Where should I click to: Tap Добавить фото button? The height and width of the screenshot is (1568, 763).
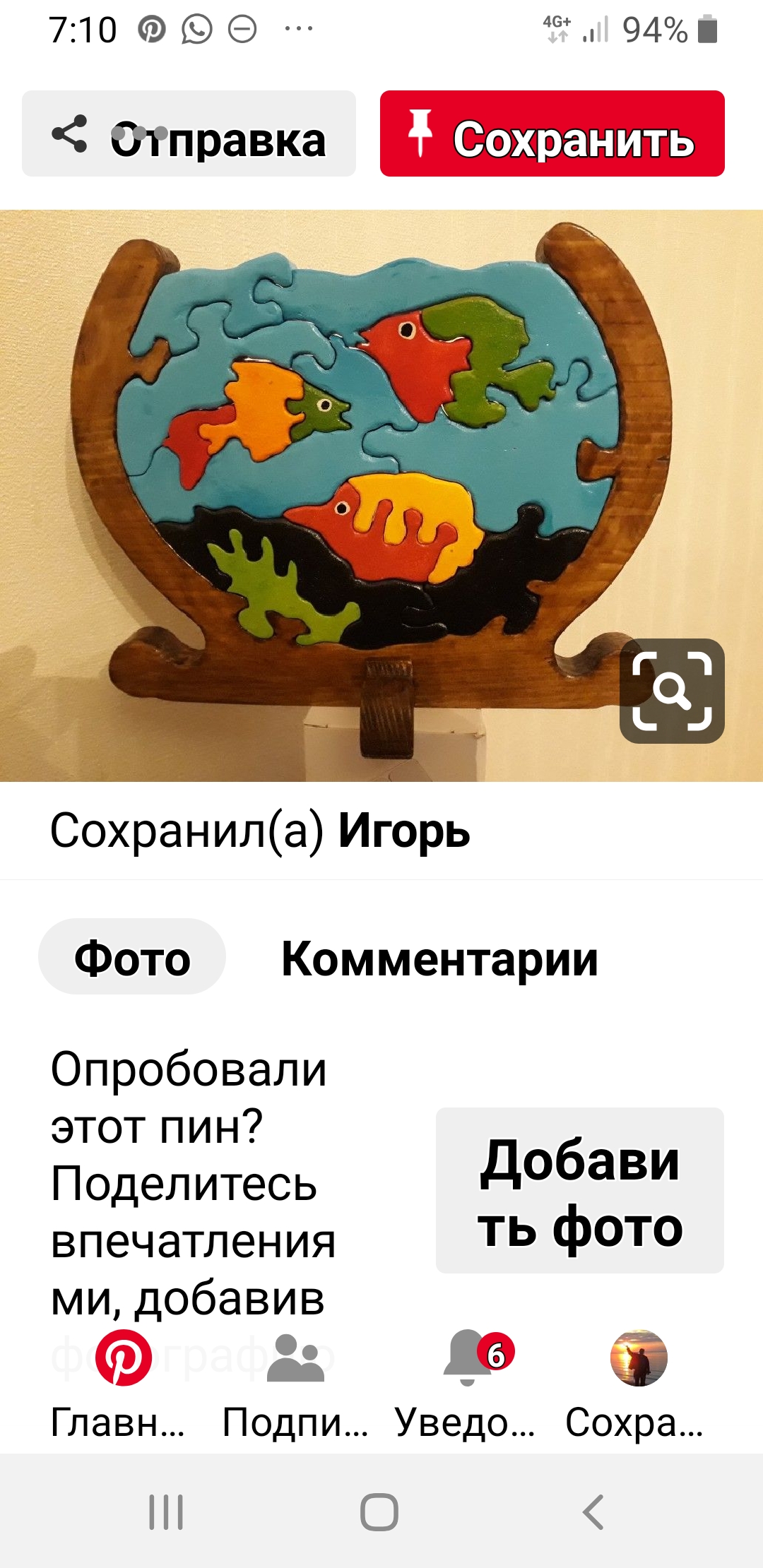(x=579, y=1191)
